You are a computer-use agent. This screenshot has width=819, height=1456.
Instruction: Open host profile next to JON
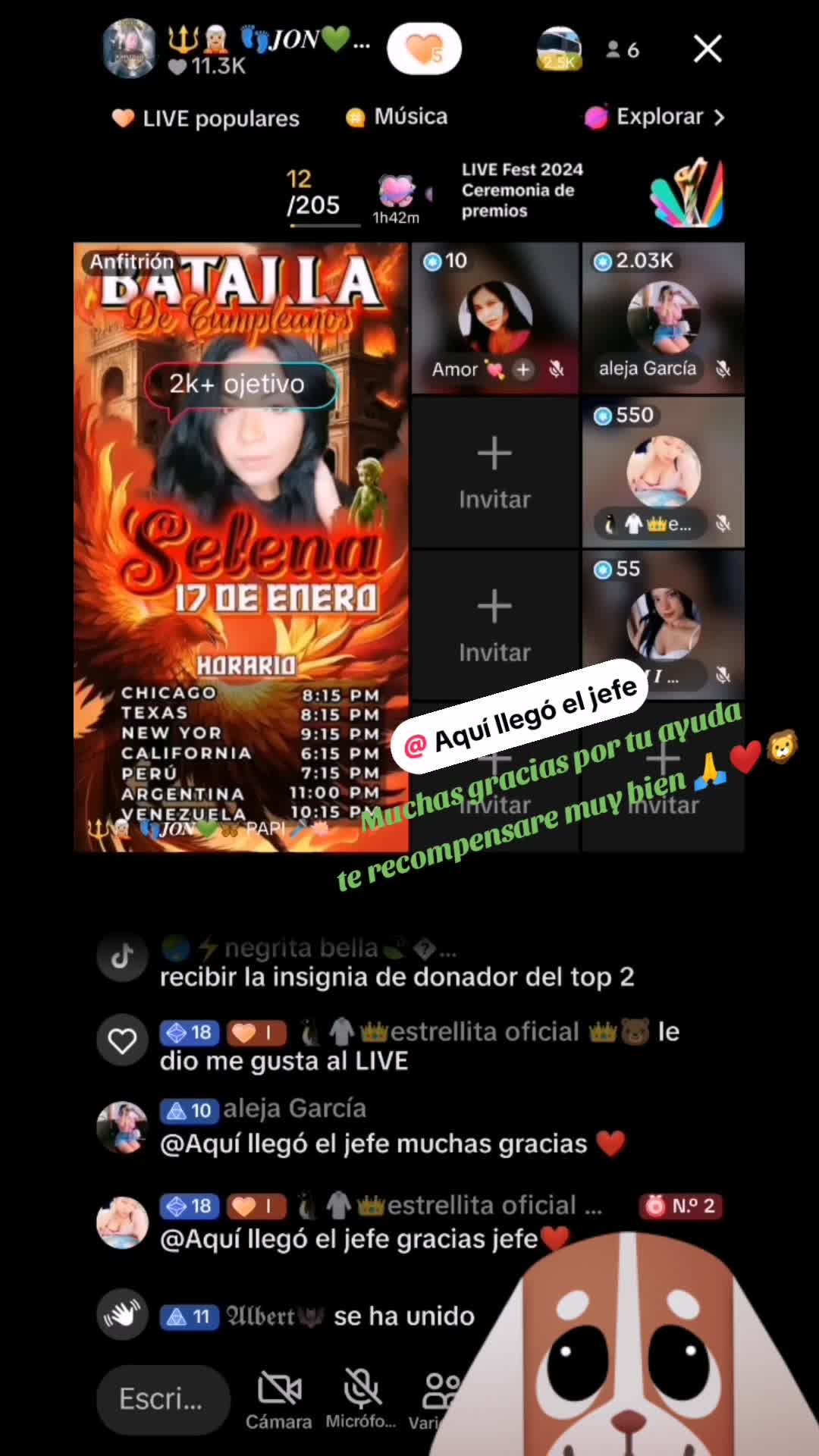tap(130, 49)
